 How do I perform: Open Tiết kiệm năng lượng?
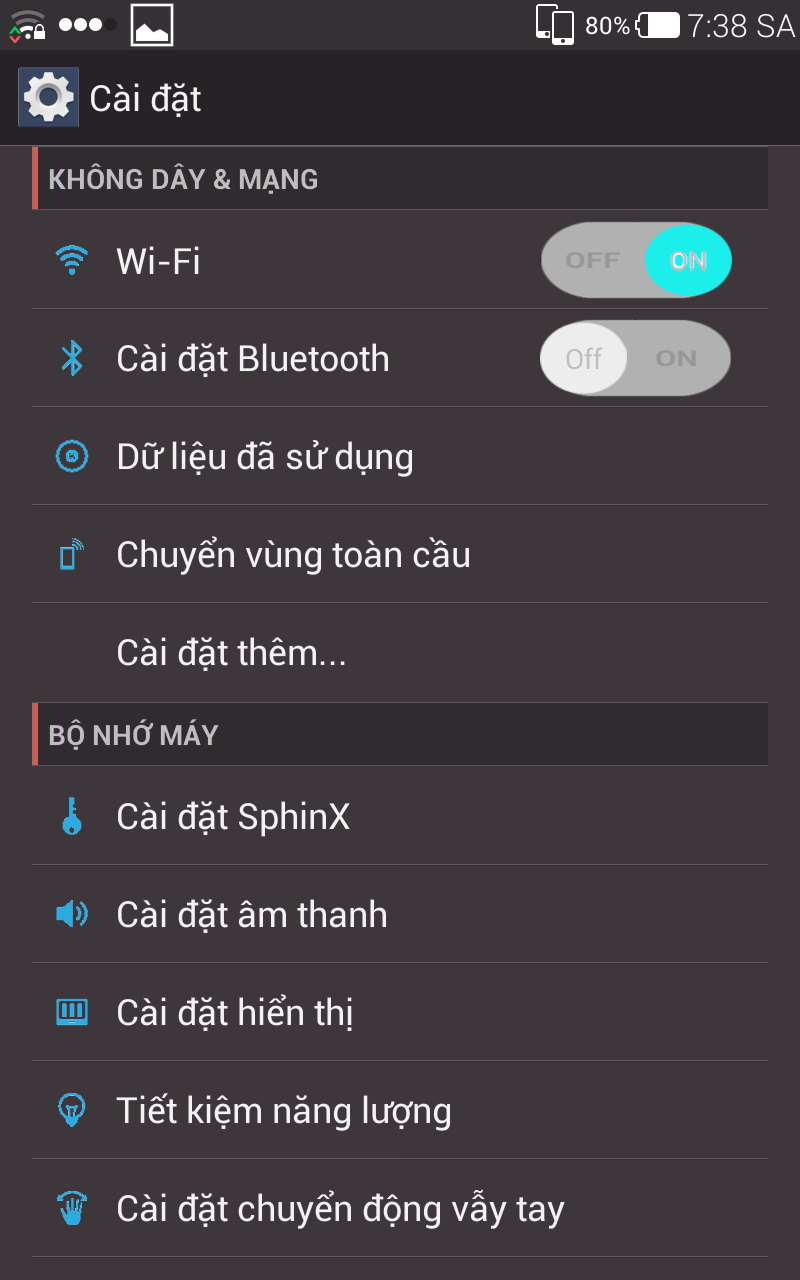pyautogui.click(x=284, y=1111)
